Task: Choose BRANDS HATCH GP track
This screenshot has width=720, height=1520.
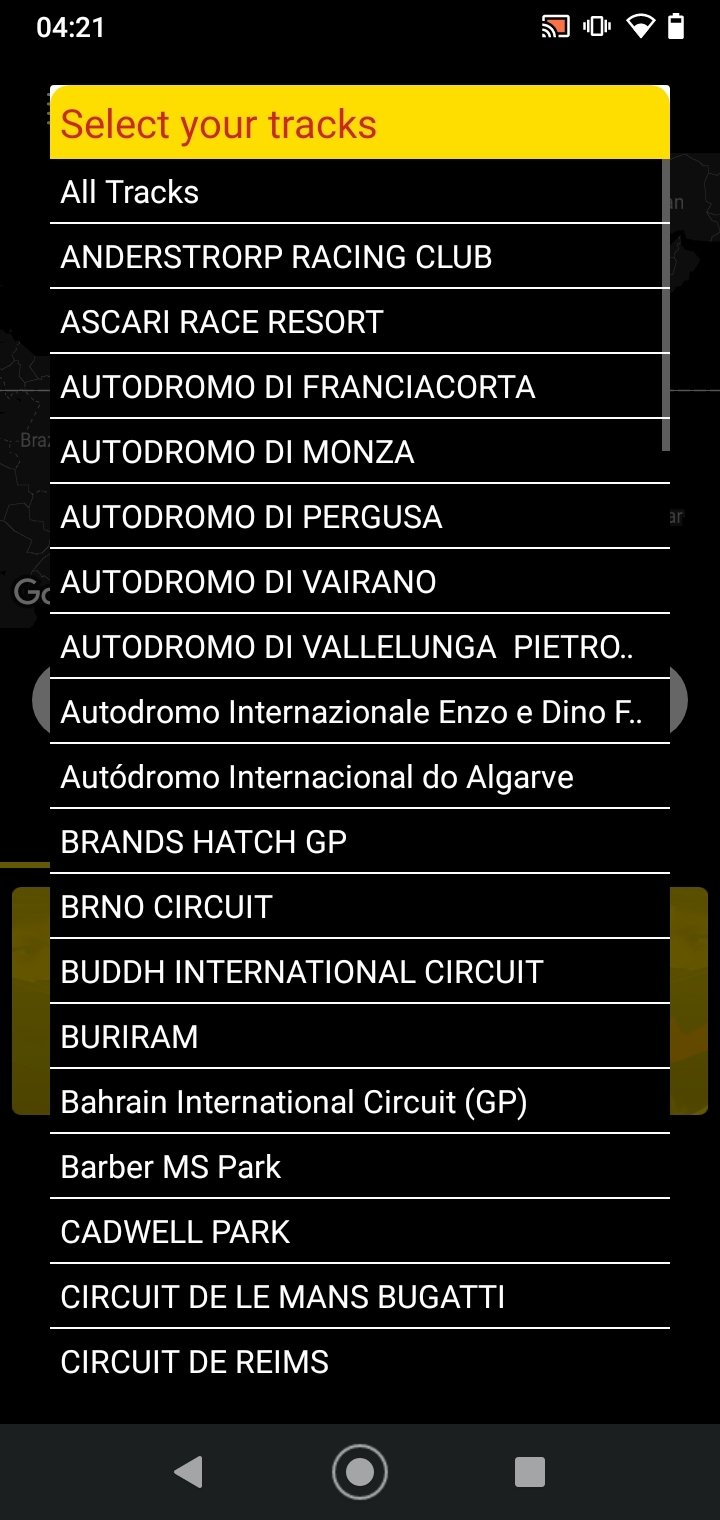Action: click(359, 841)
